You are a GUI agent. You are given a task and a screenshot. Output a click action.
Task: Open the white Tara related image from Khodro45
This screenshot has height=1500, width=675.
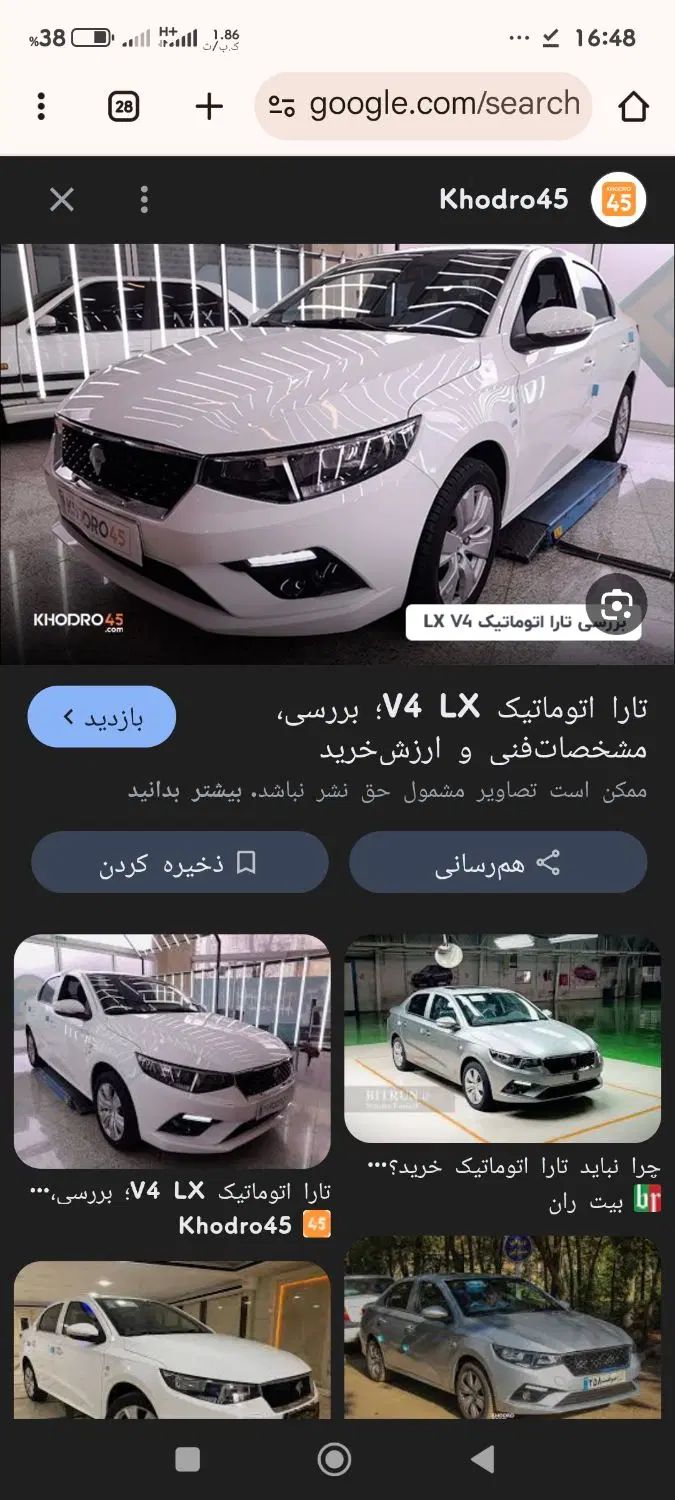click(x=172, y=1051)
